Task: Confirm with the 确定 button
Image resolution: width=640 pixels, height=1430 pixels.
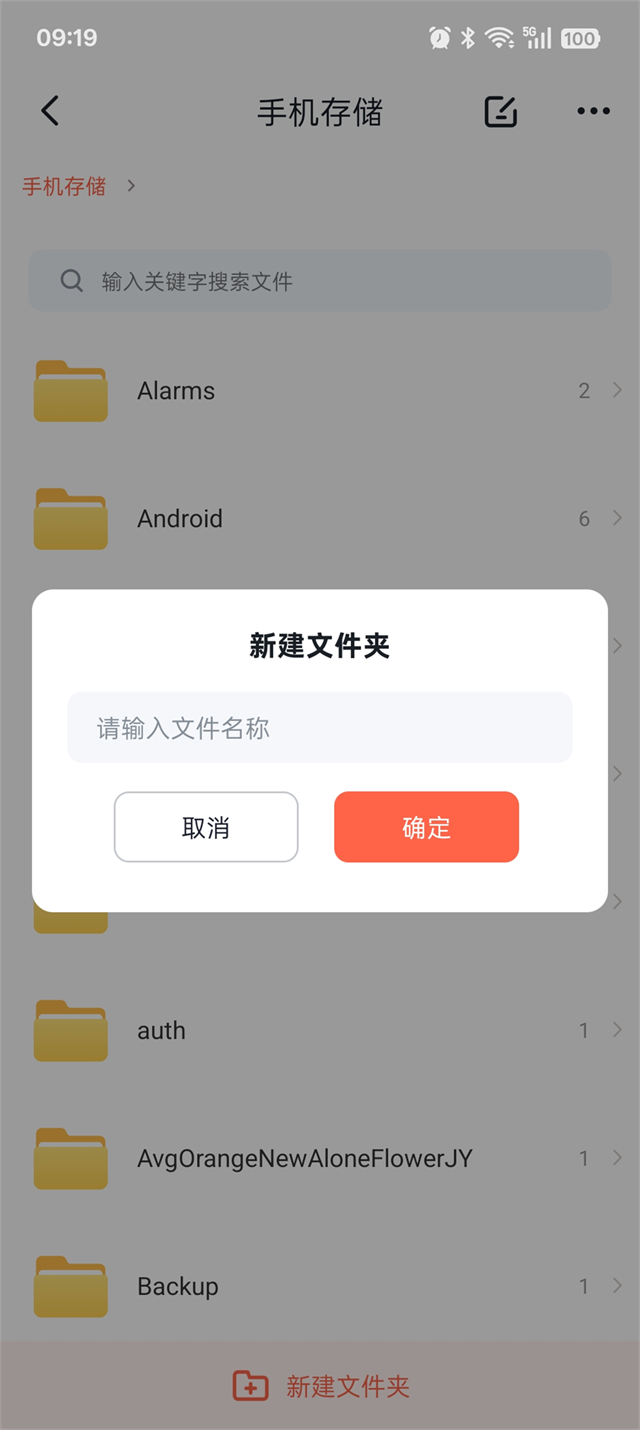Action: point(426,827)
